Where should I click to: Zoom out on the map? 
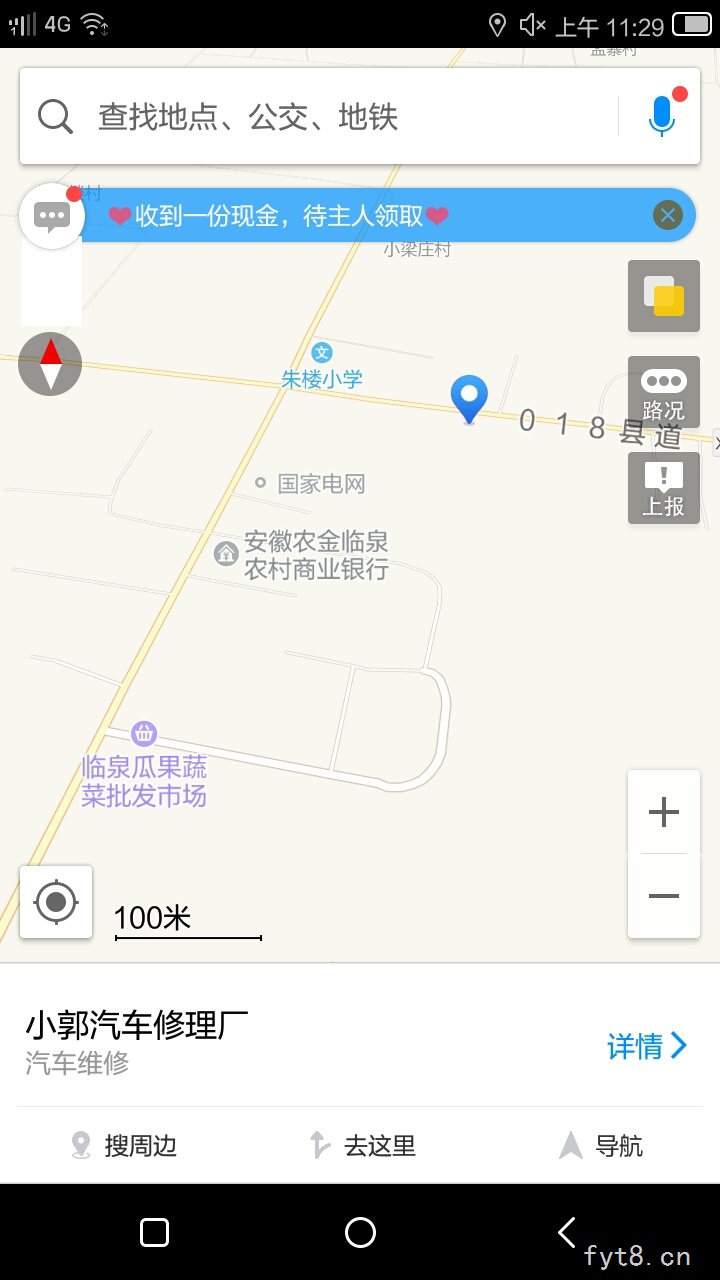663,896
